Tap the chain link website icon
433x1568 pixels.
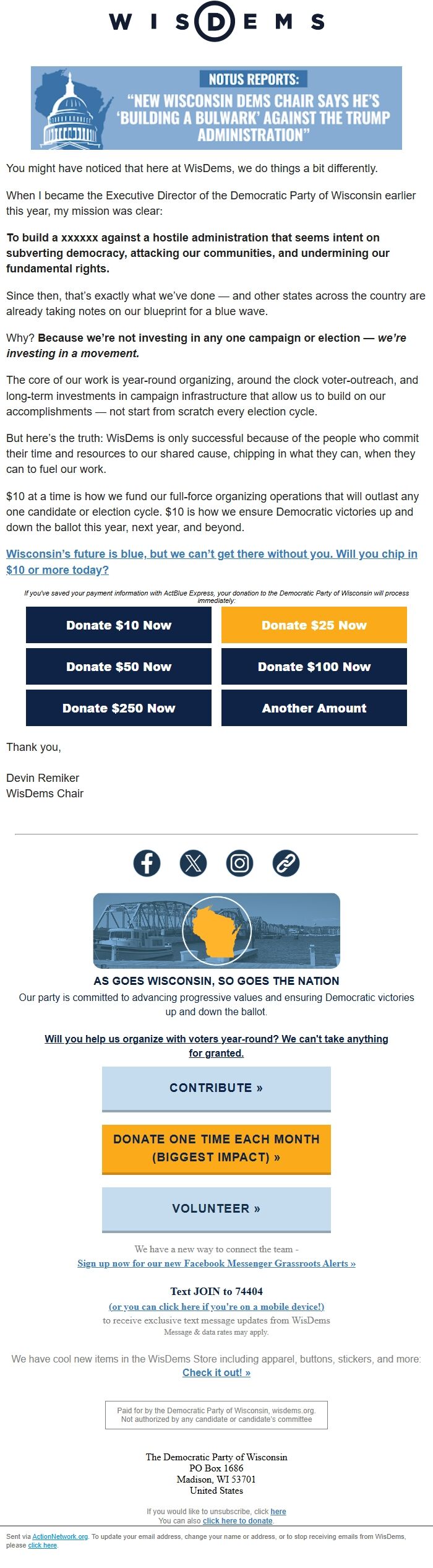click(286, 863)
